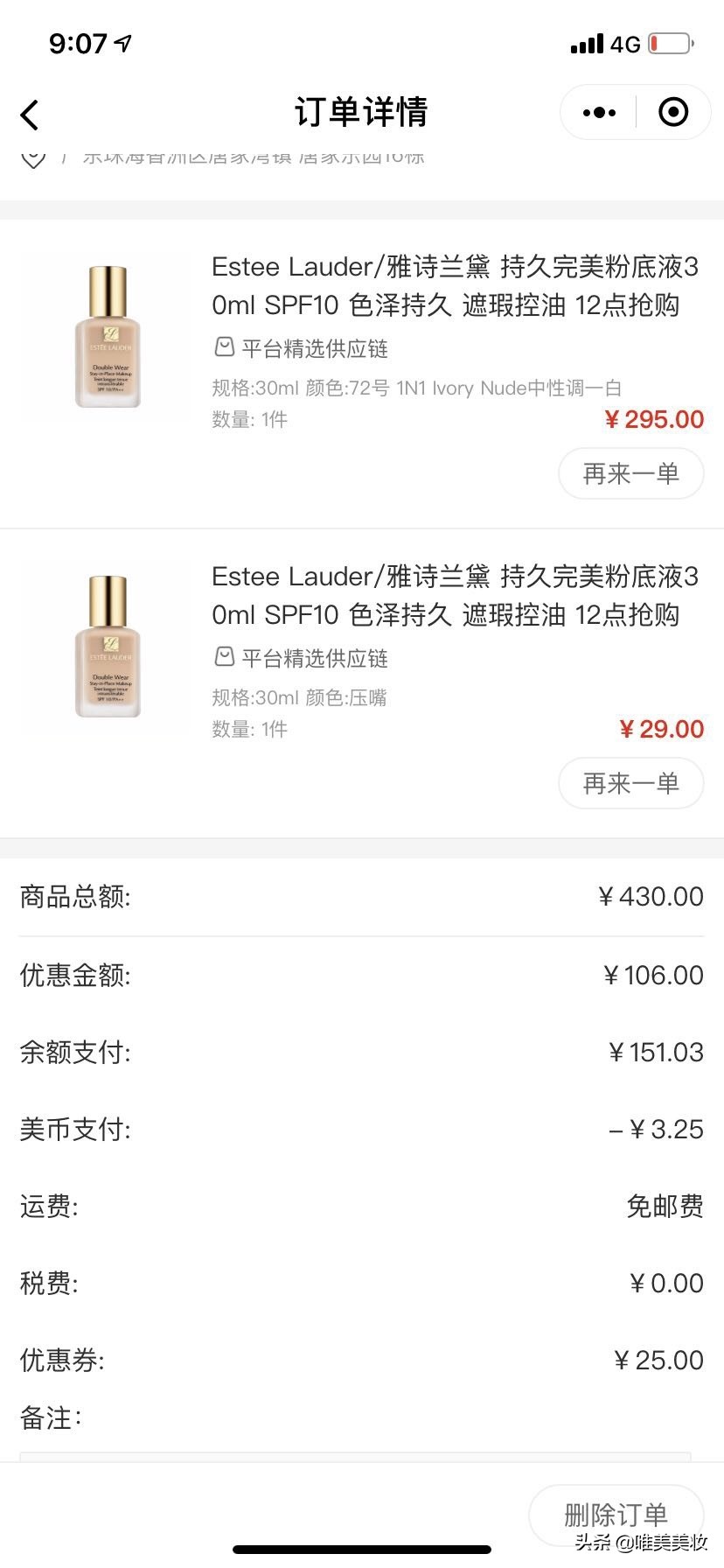The height and width of the screenshot is (1568, 724).
Task: Tap 再来一单 for the ¥295.00 foundation
Action: tap(630, 473)
